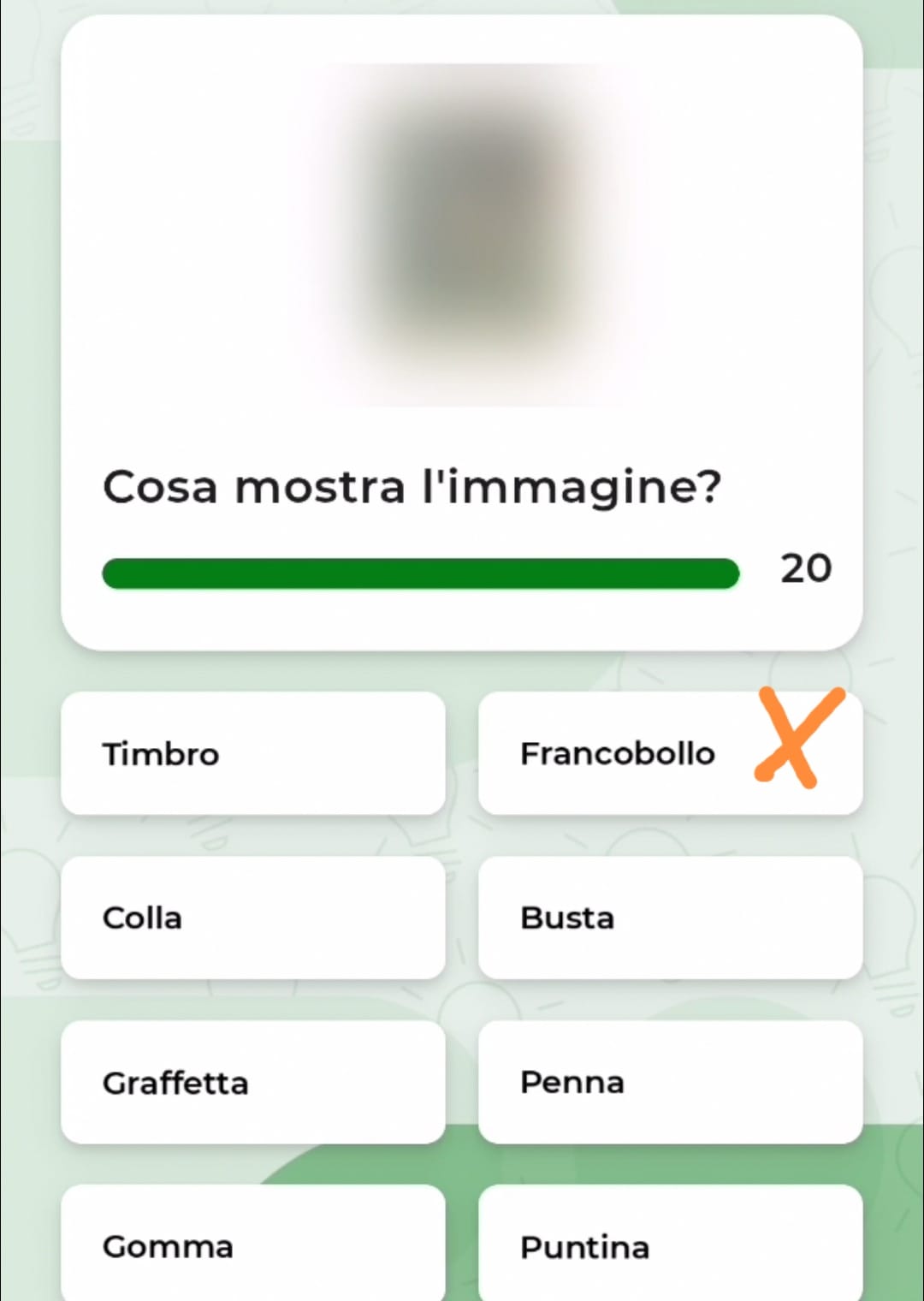Select the Penna option

point(670,1082)
